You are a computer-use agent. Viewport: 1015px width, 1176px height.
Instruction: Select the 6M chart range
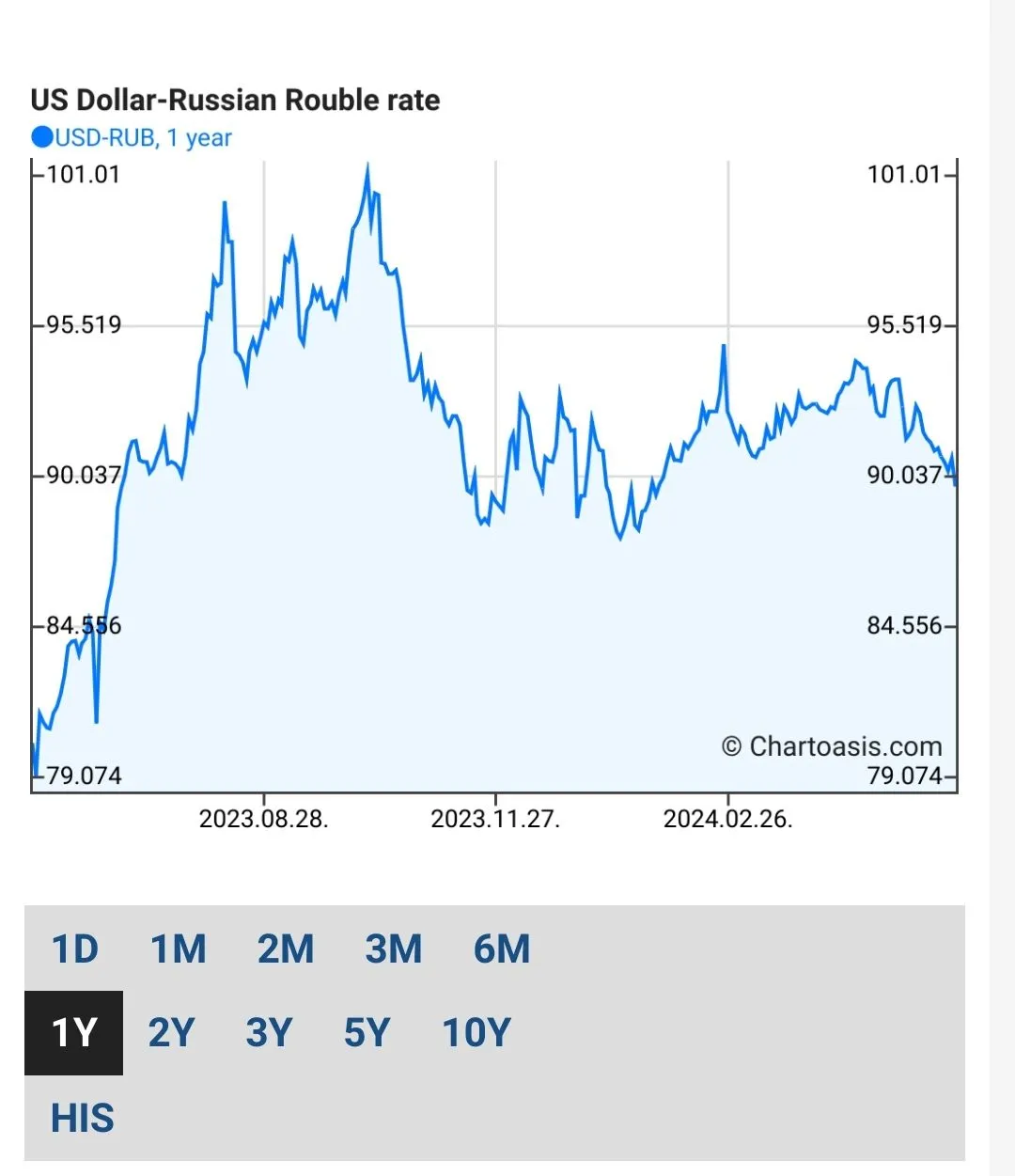tap(502, 949)
